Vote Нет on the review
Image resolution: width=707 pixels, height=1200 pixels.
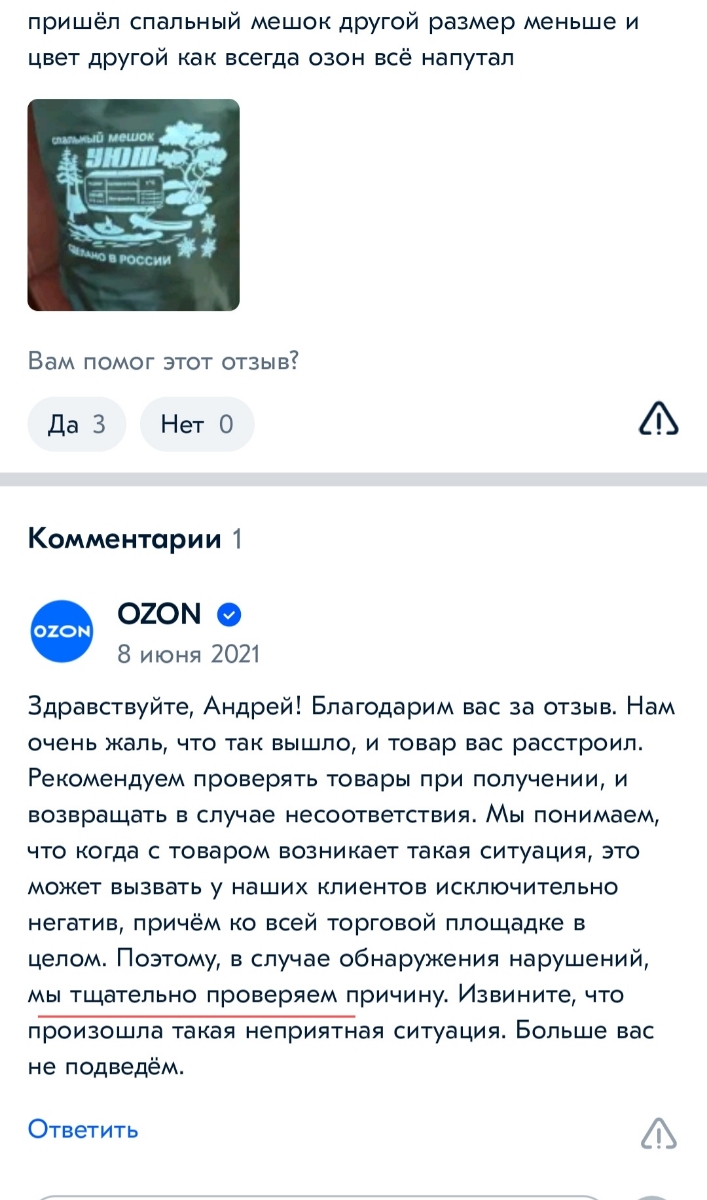197,424
